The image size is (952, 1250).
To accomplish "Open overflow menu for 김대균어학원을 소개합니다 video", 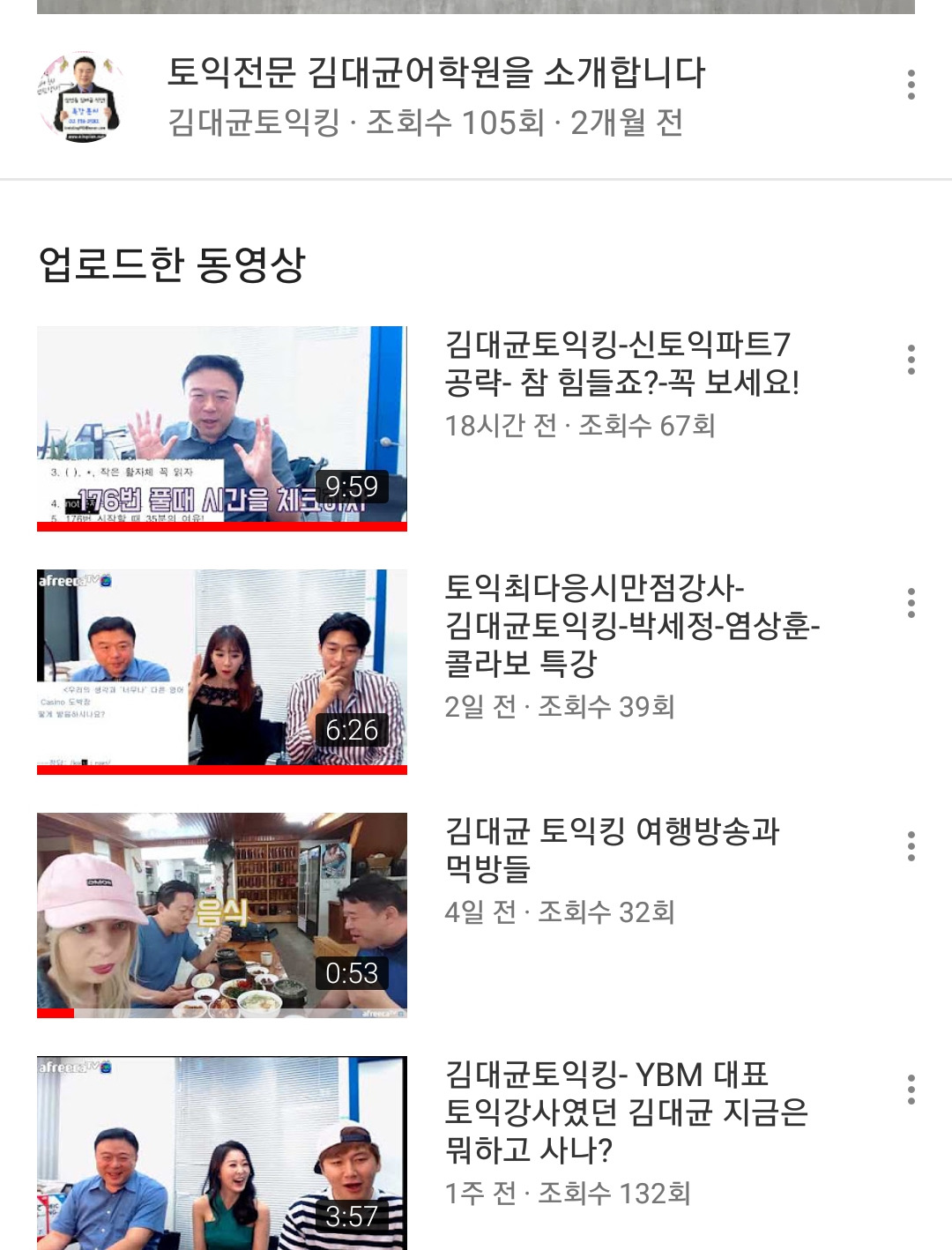I will click(911, 85).
